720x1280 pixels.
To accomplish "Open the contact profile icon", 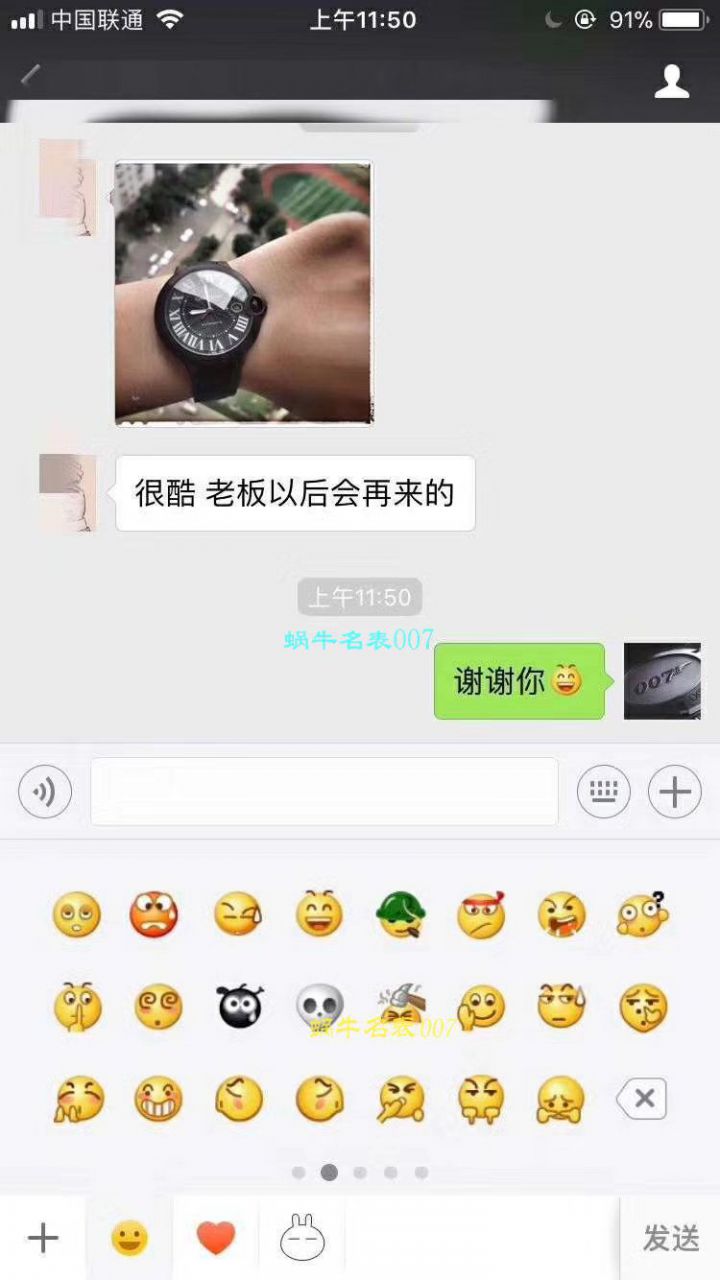I will [x=671, y=81].
